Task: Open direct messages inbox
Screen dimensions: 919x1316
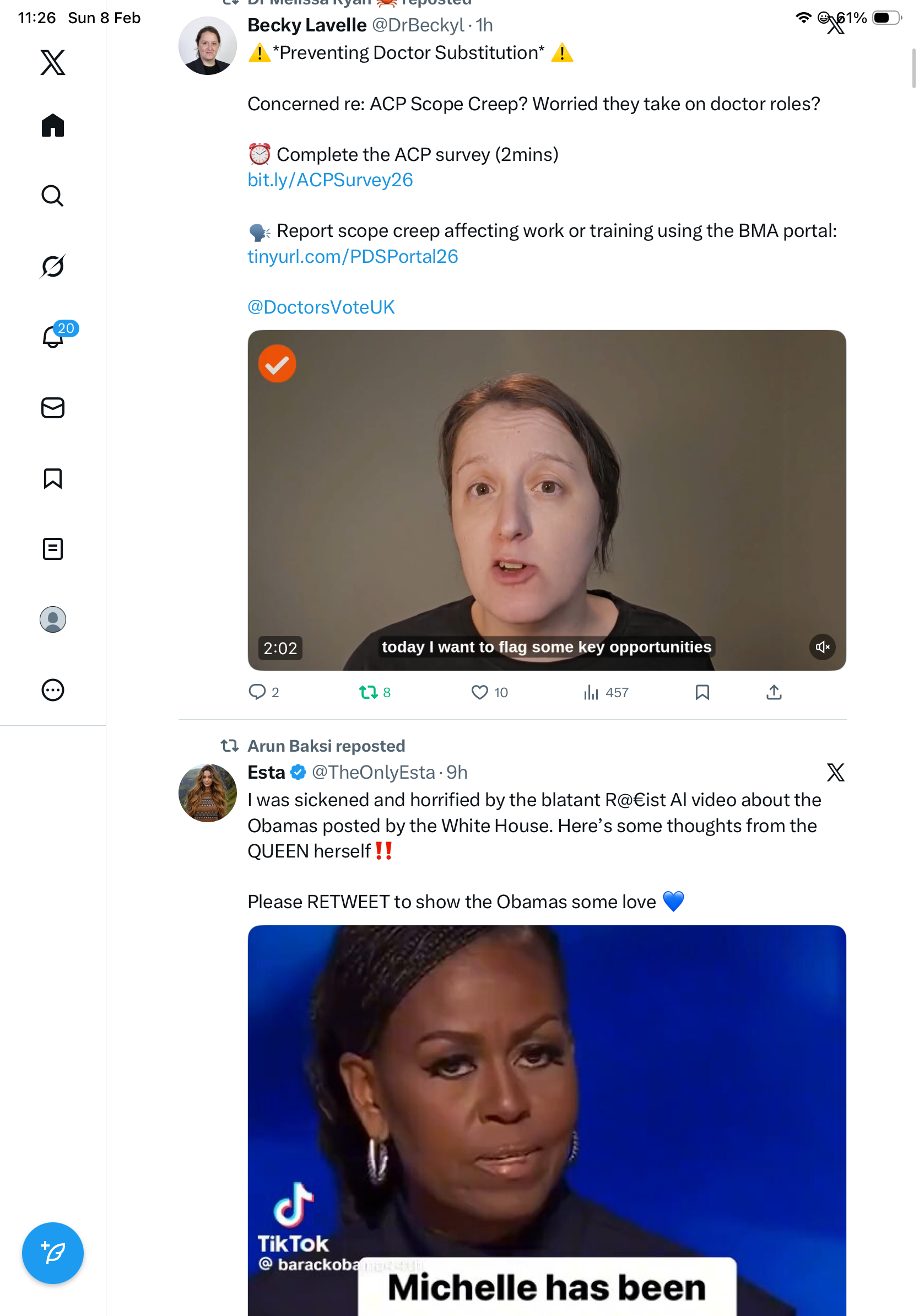Action: pyautogui.click(x=53, y=407)
